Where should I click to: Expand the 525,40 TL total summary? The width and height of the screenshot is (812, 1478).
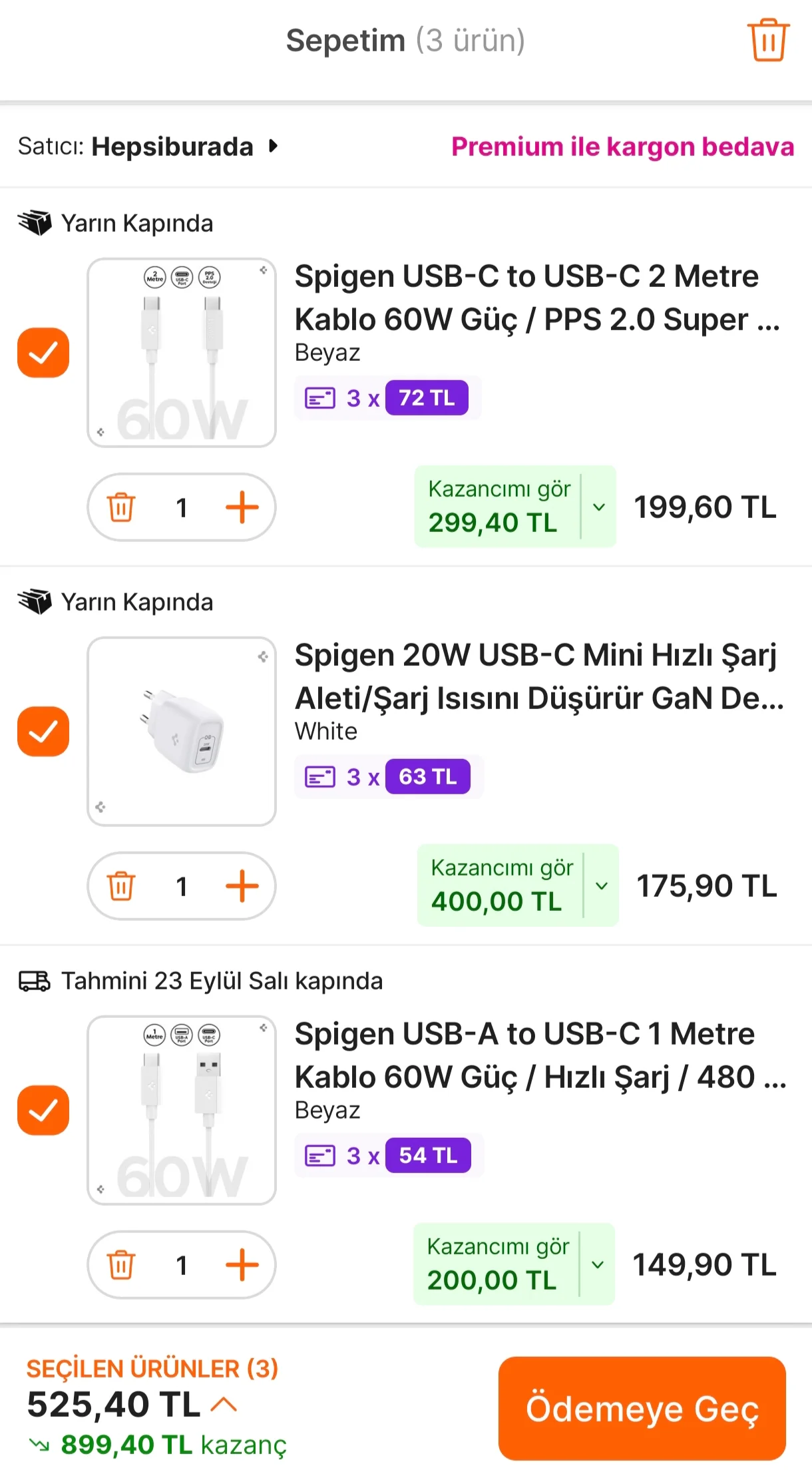point(224,1404)
